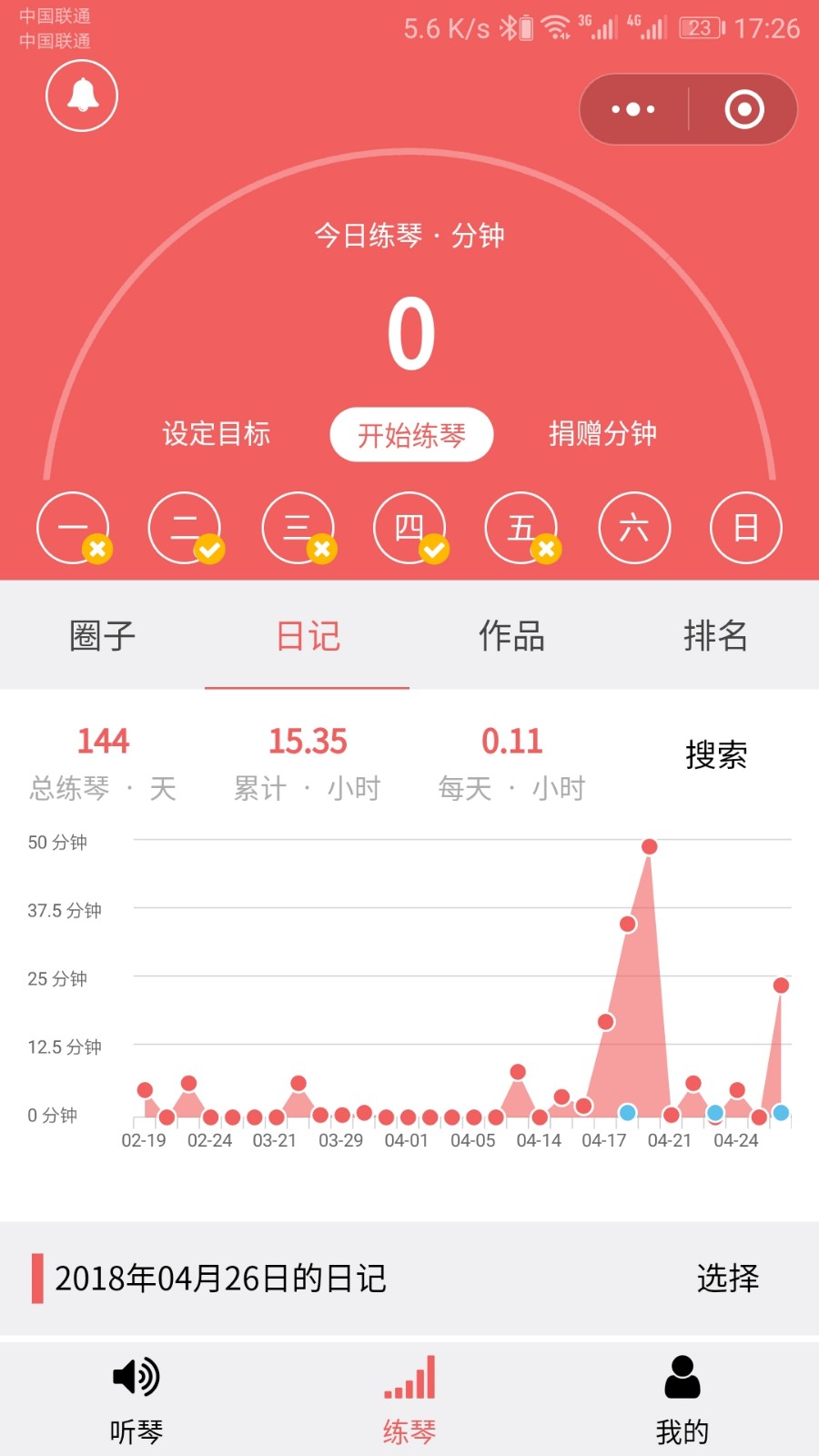Viewport: 819px width, 1456px height.
Task: Select the Sunday 日 day circle
Action: pos(745,528)
